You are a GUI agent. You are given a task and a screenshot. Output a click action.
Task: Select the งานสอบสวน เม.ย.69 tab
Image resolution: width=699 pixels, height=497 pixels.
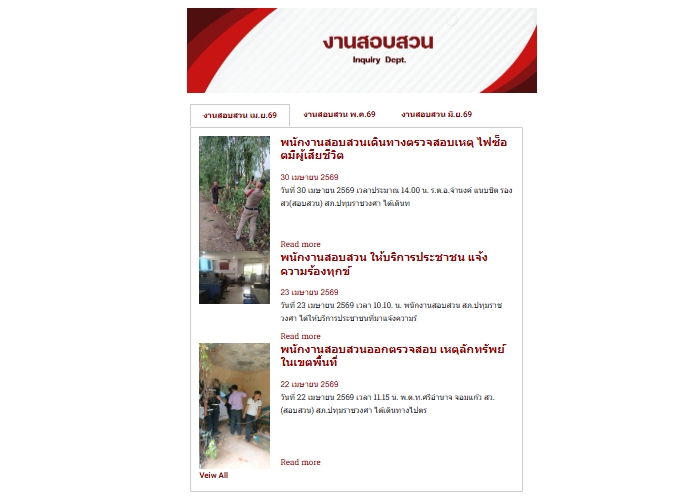coord(240,115)
